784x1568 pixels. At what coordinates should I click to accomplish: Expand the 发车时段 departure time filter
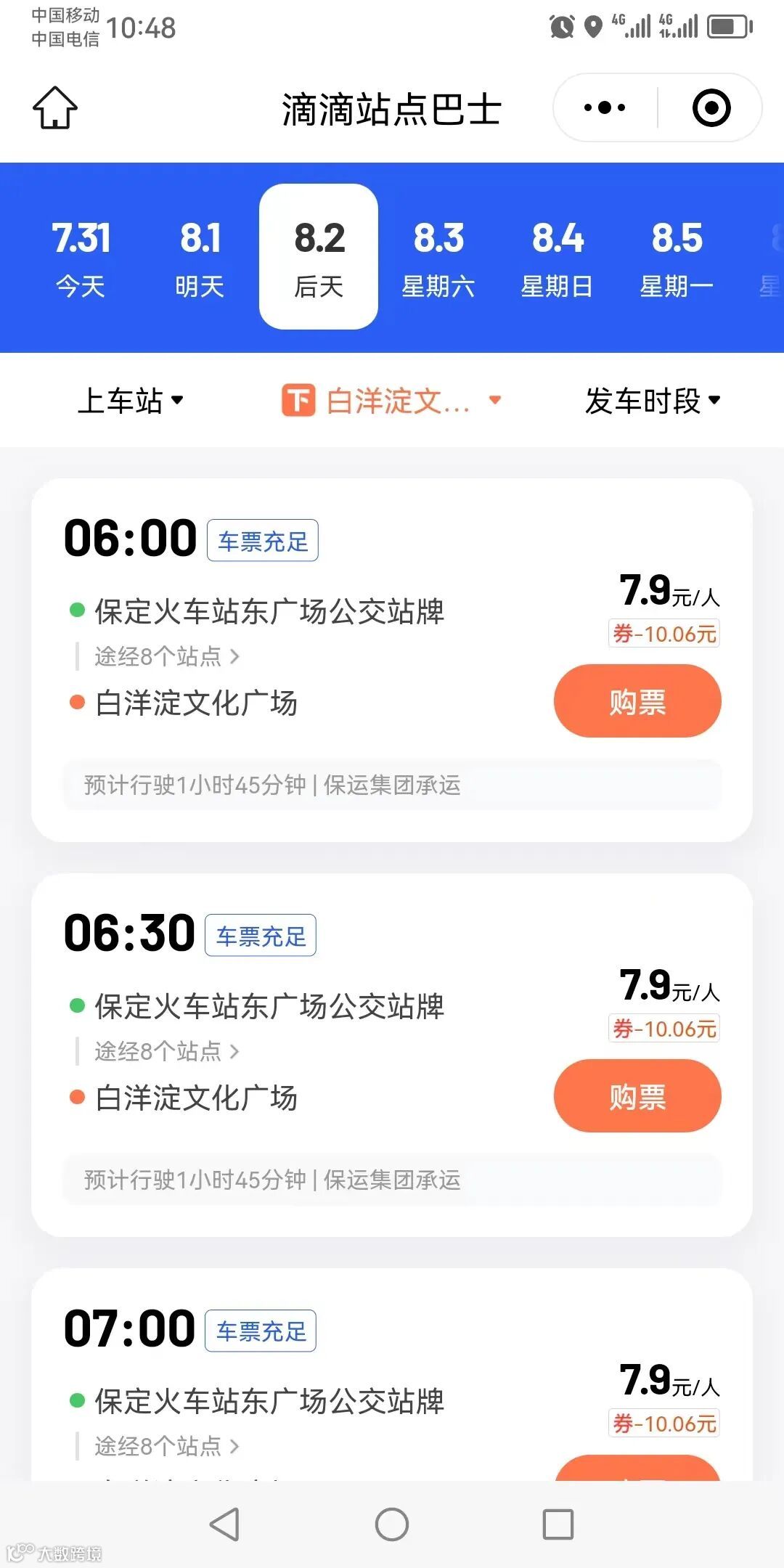[x=653, y=401]
